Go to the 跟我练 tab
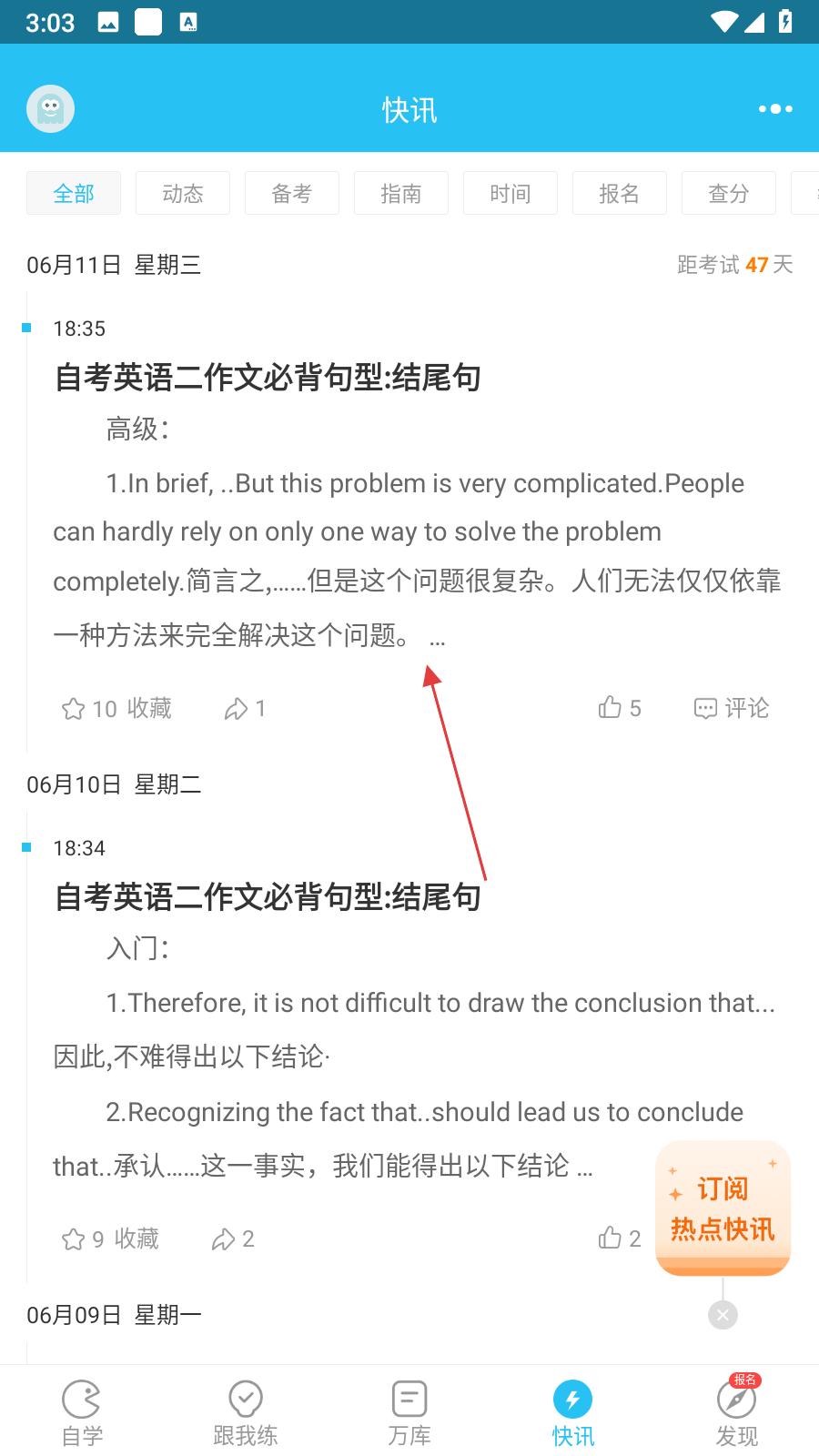This screenshot has width=819, height=1456. [246, 1412]
